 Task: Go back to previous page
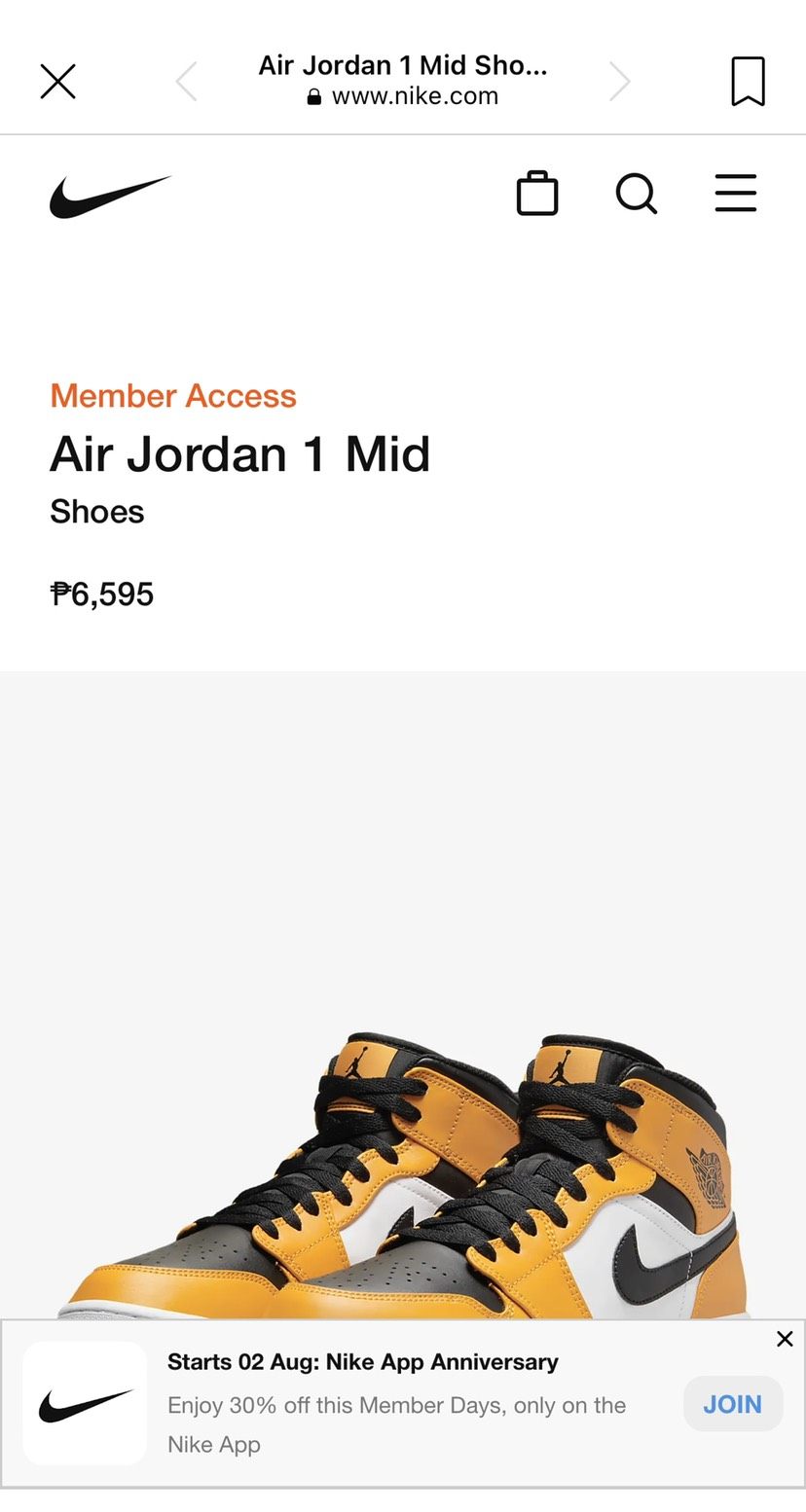(x=186, y=81)
